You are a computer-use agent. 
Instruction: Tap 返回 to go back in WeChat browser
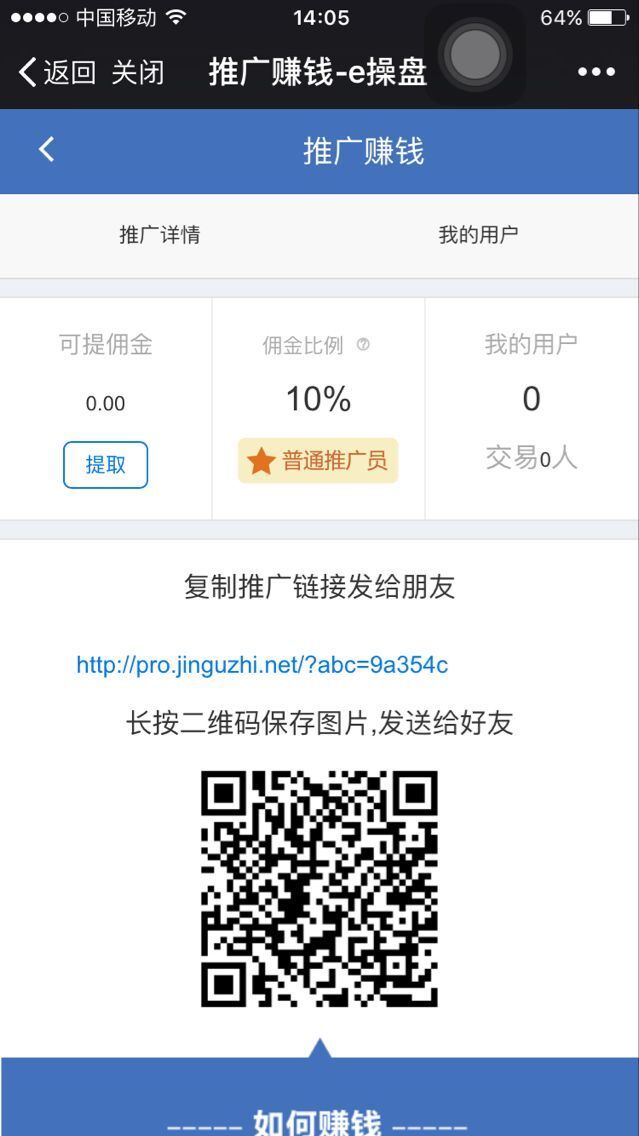click(x=57, y=73)
